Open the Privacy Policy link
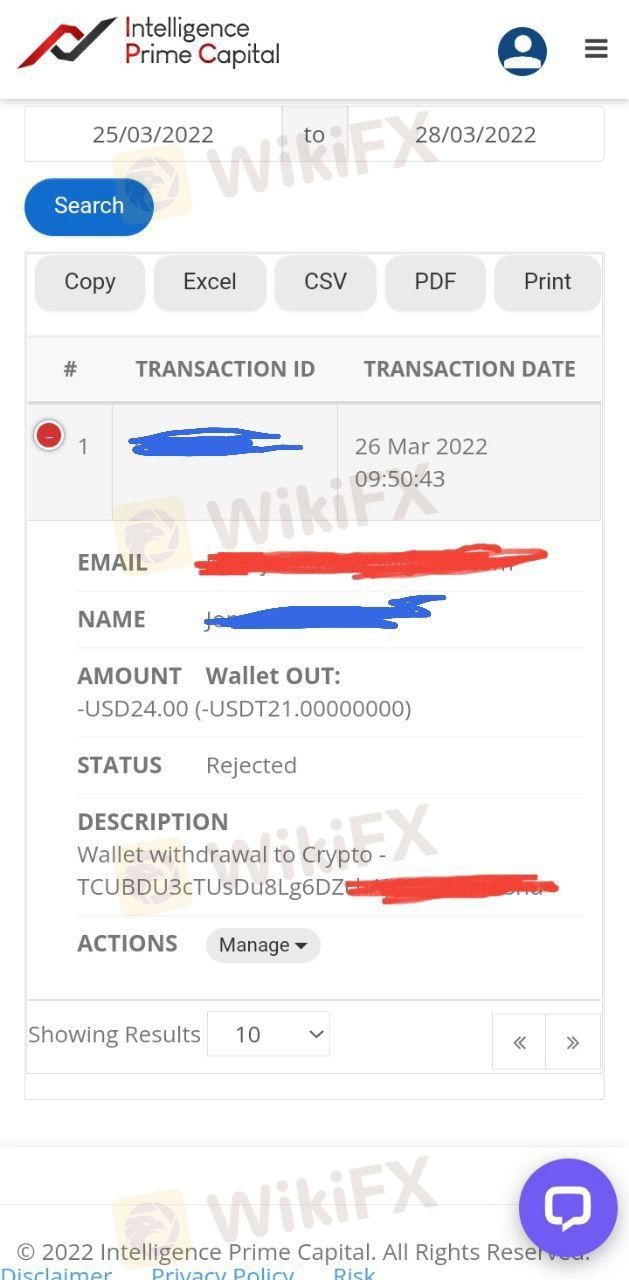 click(x=222, y=1273)
